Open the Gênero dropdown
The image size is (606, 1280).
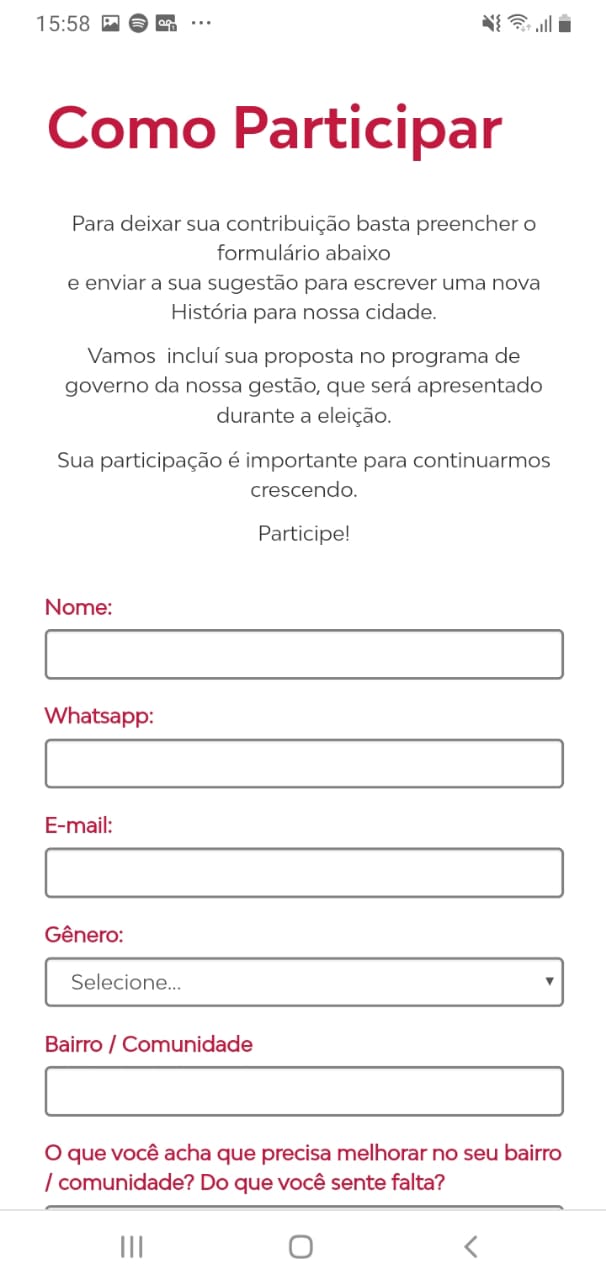click(x=304, y=982)
